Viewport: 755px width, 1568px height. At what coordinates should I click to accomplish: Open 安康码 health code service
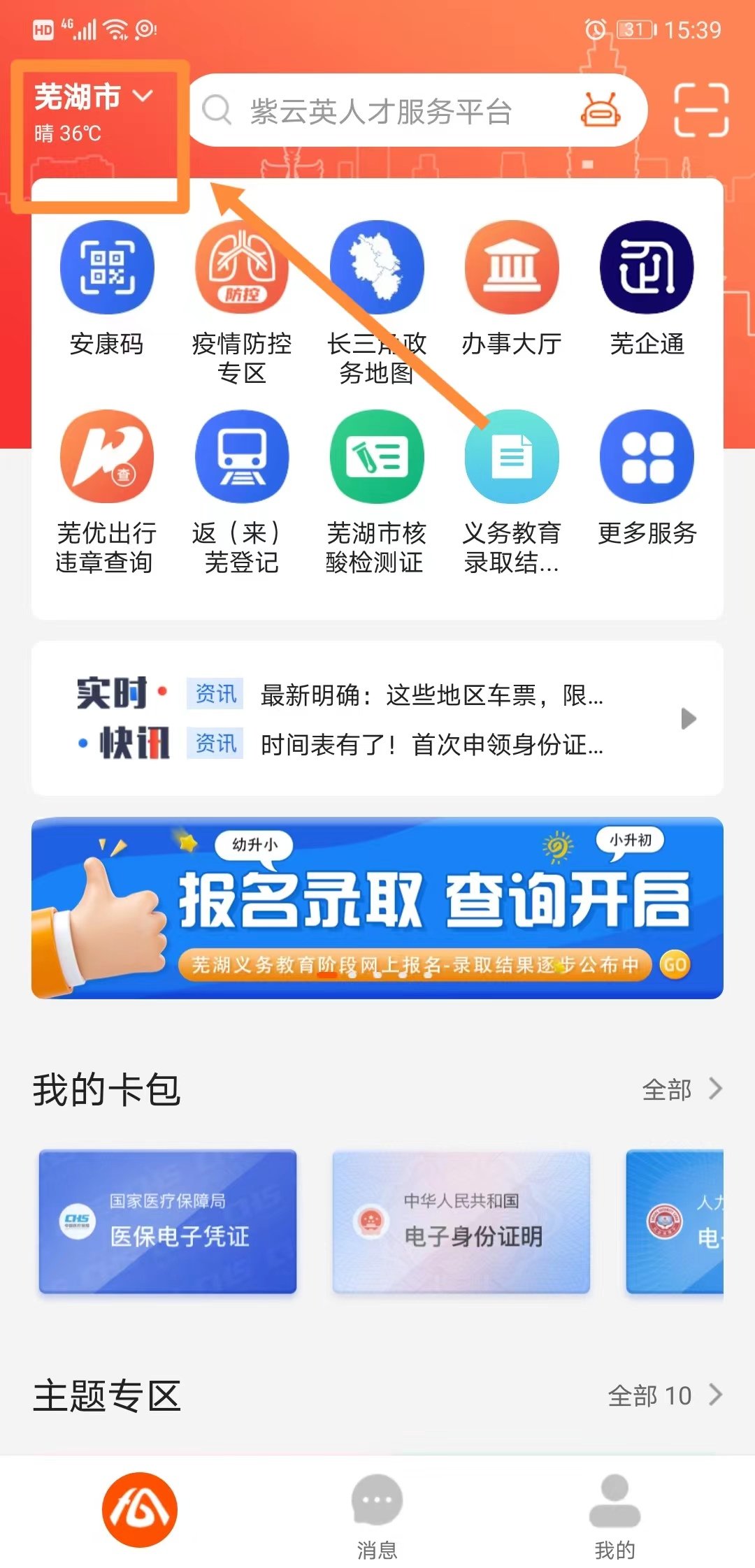point(106,288)
